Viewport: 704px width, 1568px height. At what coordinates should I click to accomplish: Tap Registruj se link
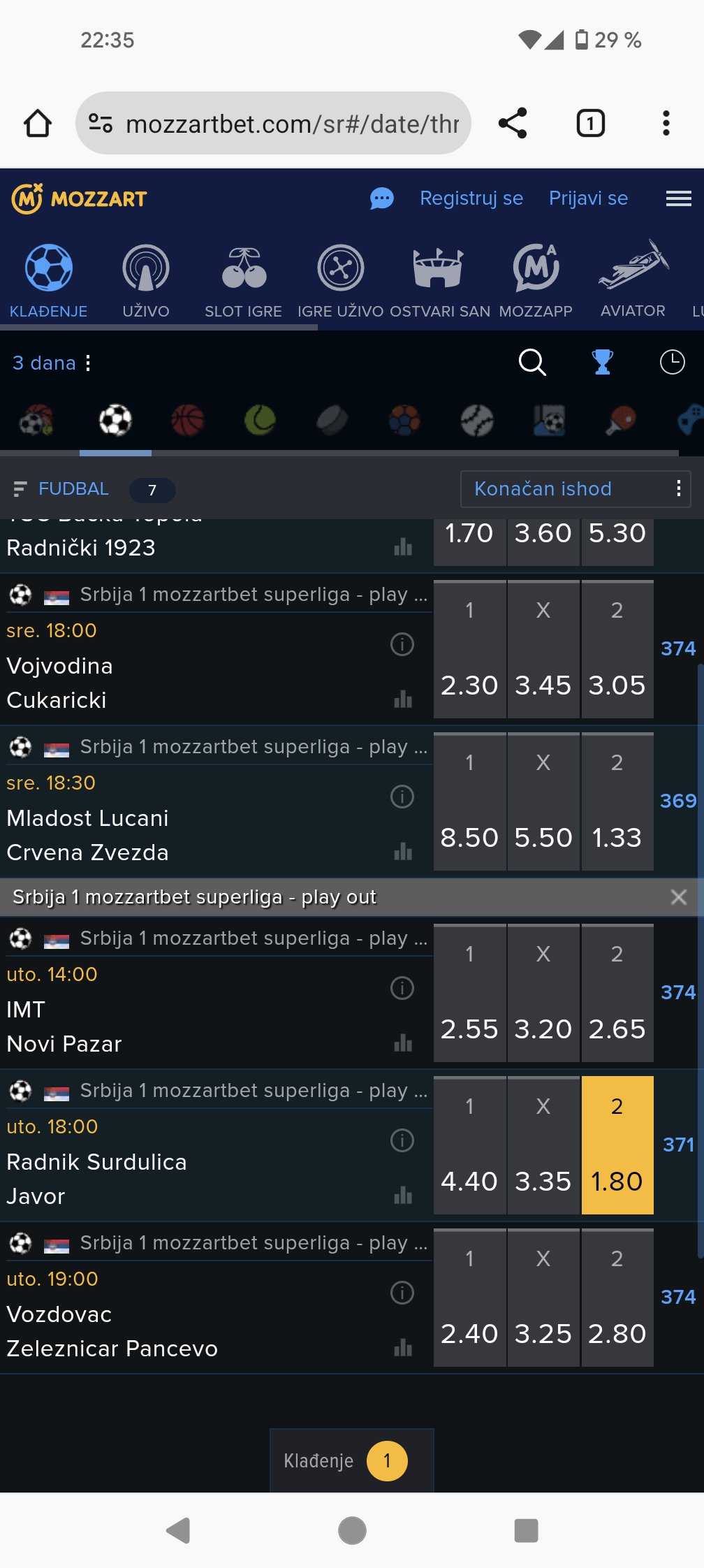coord(471,198)
